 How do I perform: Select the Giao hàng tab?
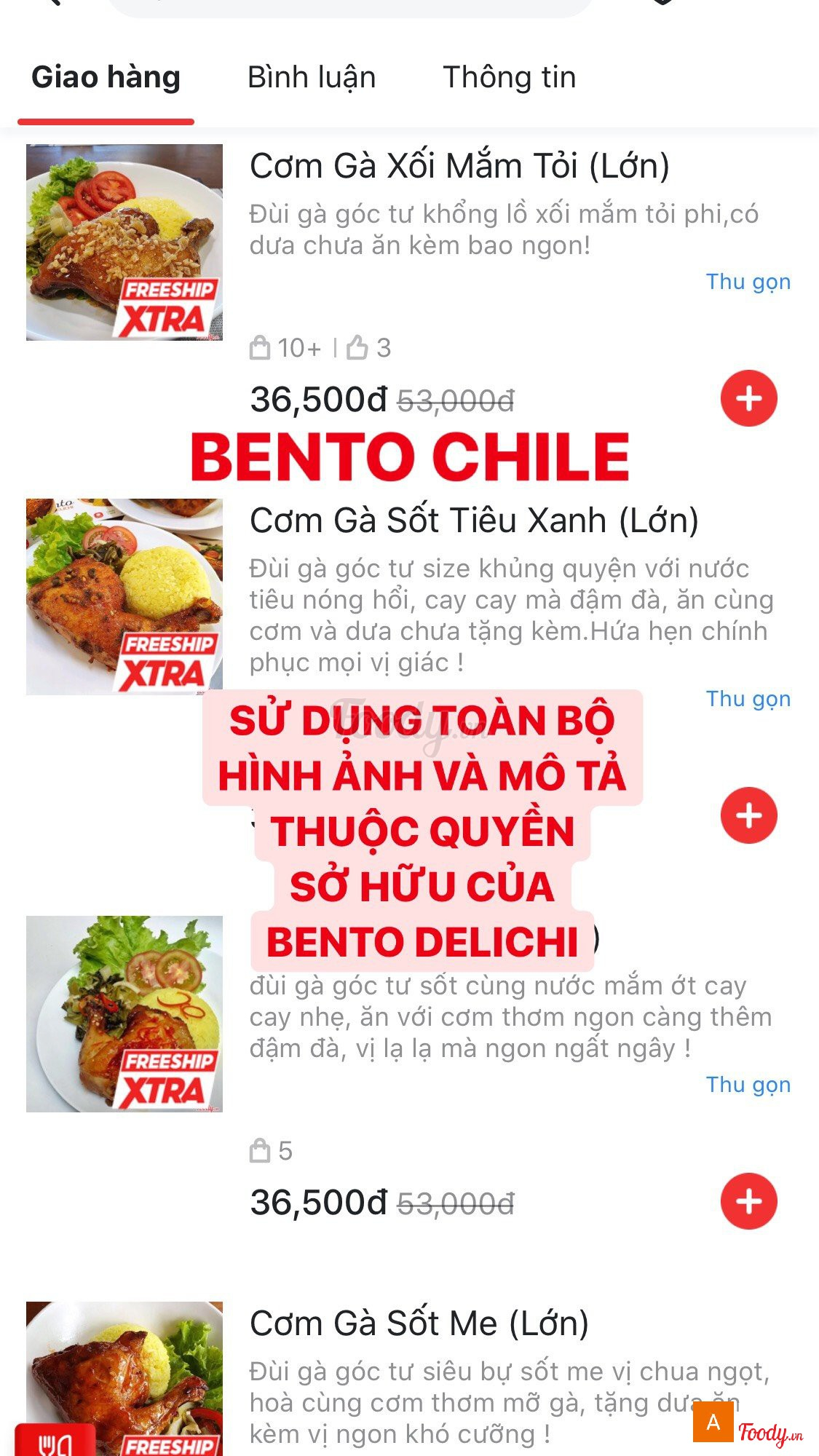(x=106, y=78)
